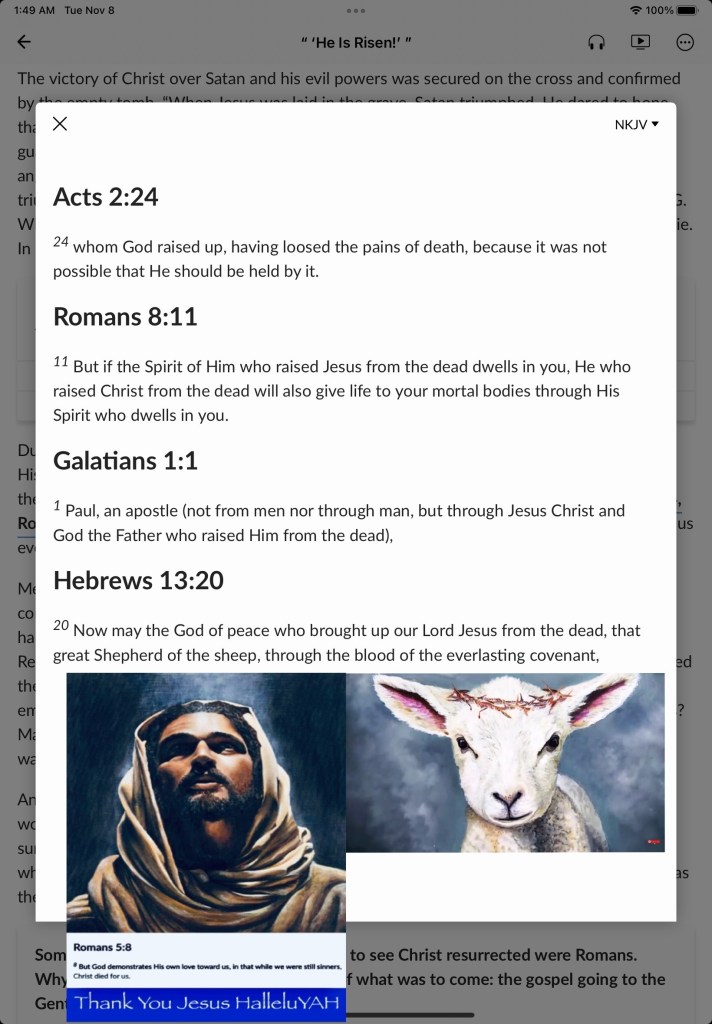Go back using the top arrow

point(24,42)
